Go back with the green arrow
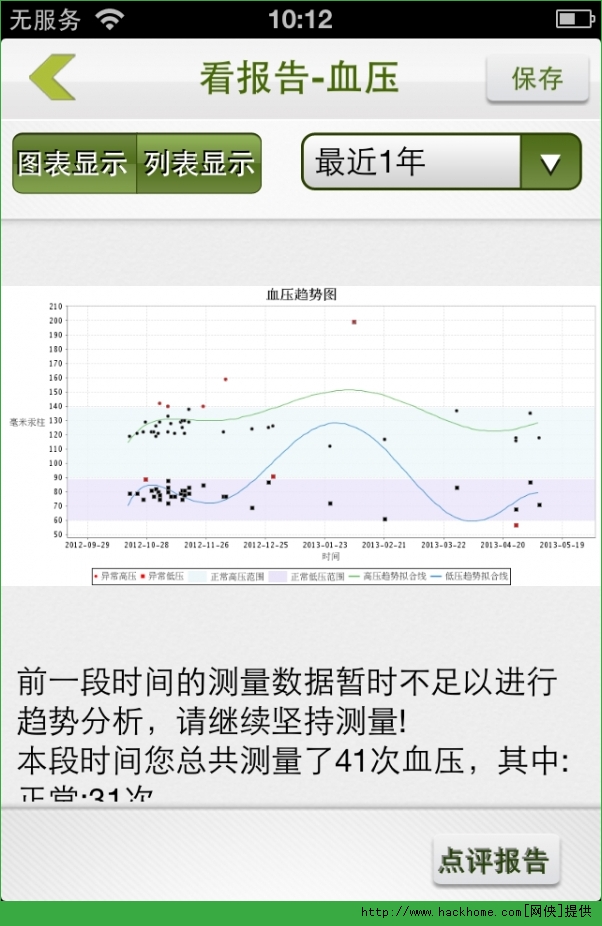Viewport: 602px width, 926px height. tap(52, 78)
